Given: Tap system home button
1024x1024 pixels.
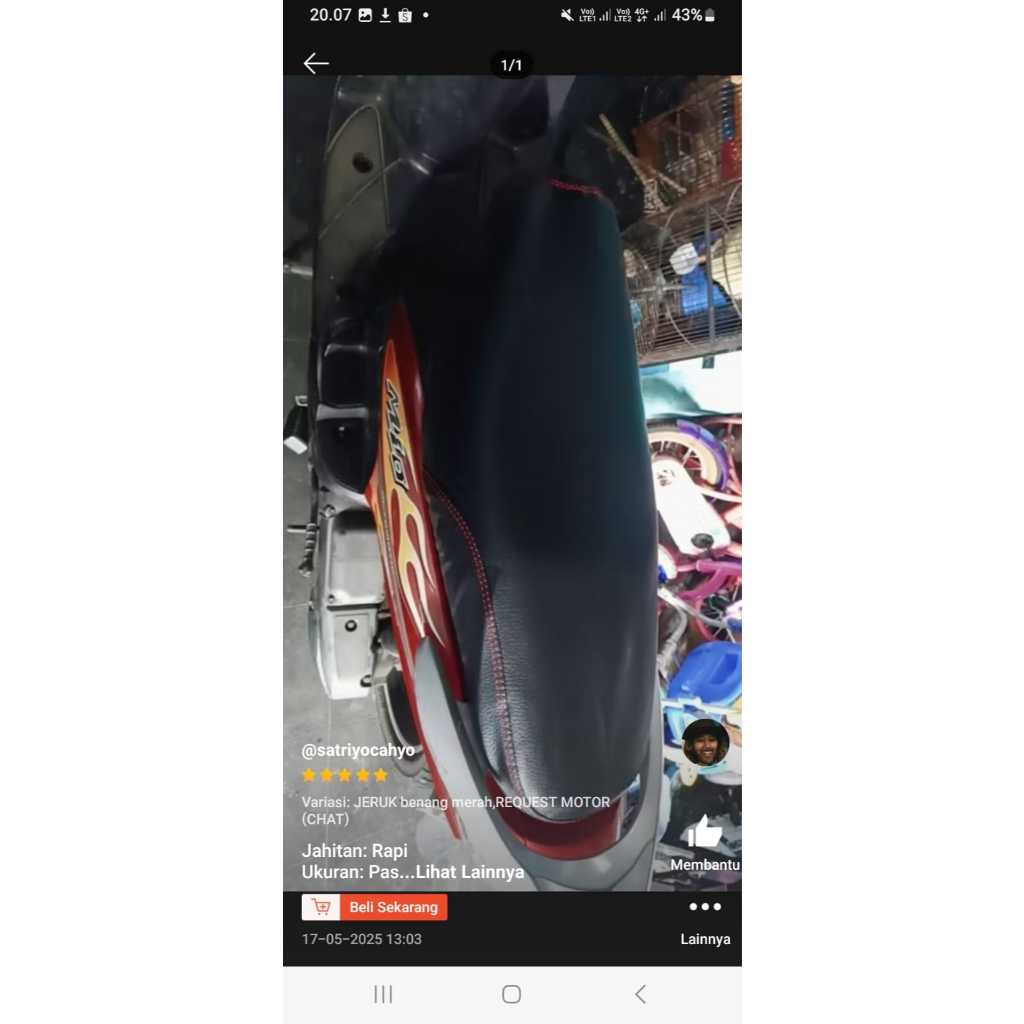Looking at the screenshot, I should click(511, 994).
